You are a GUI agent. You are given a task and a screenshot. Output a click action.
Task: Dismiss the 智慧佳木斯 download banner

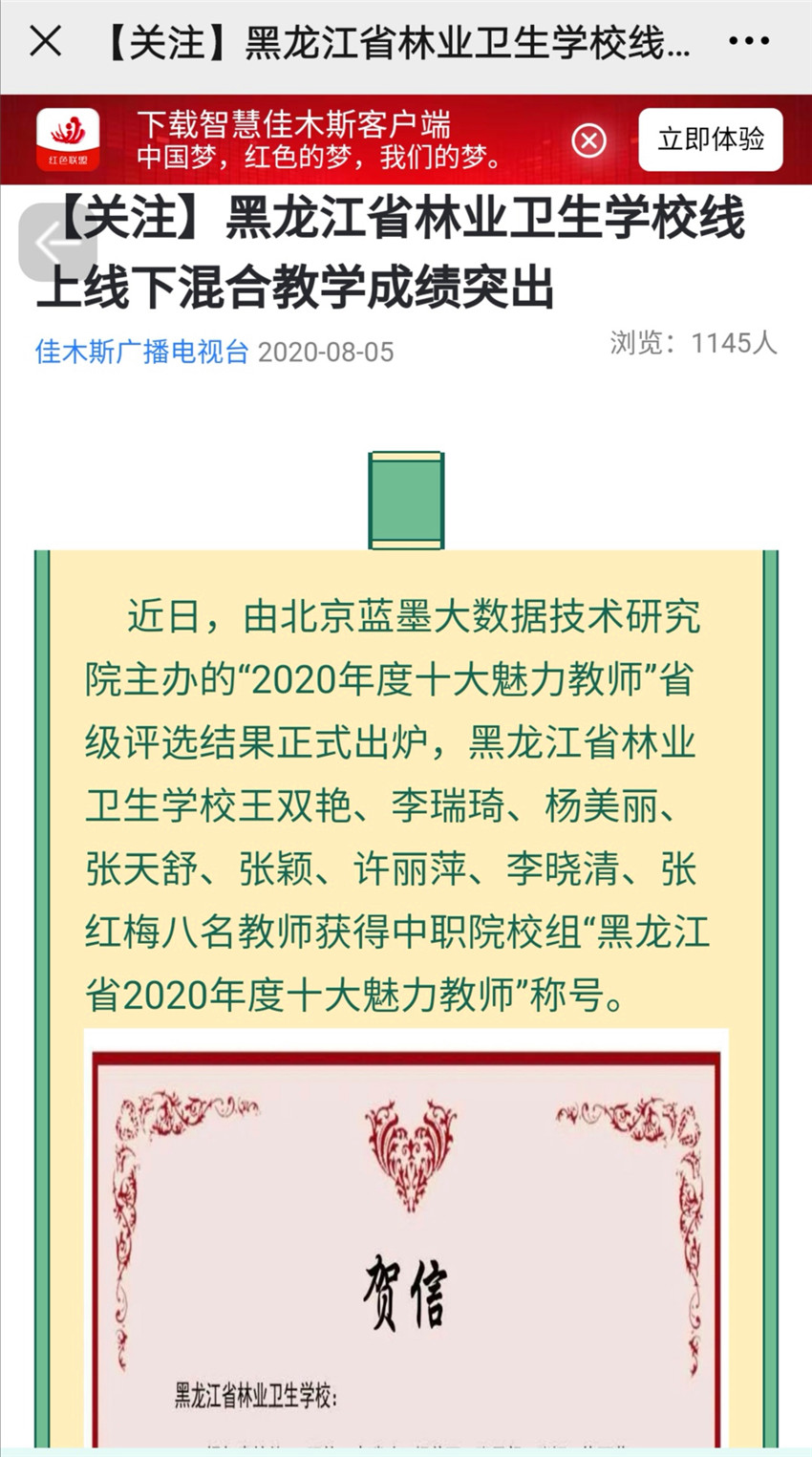tap(588, 141)
